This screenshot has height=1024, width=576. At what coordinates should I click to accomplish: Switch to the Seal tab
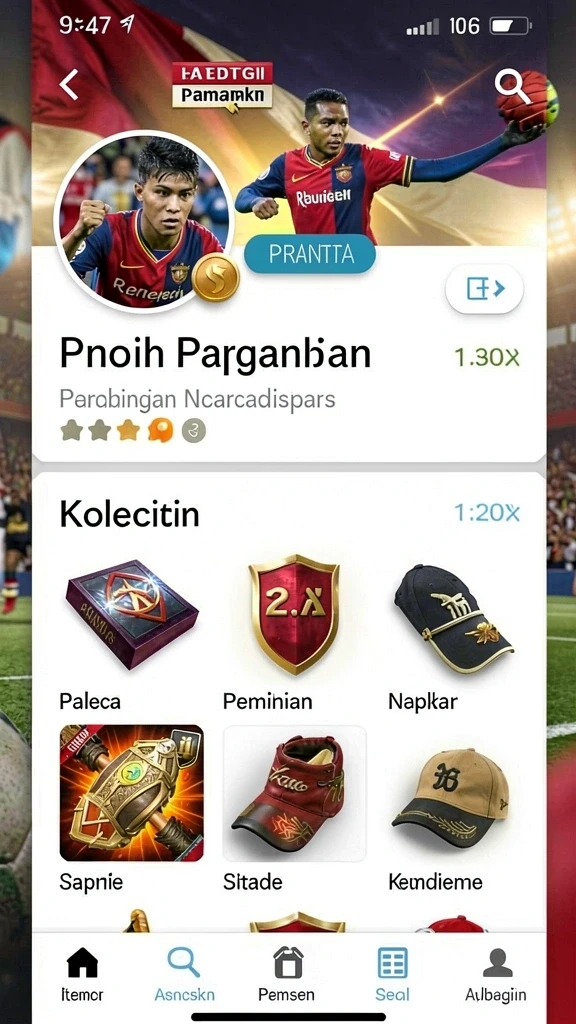[392, 975]
